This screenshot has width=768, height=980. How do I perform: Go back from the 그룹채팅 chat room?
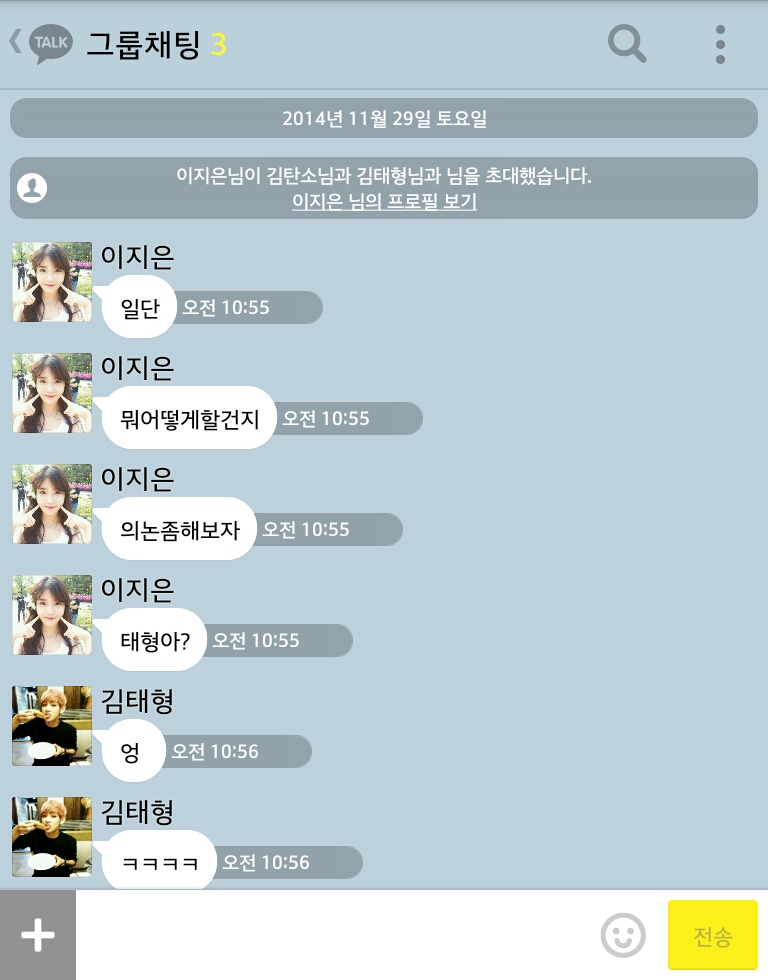(40, 44)
